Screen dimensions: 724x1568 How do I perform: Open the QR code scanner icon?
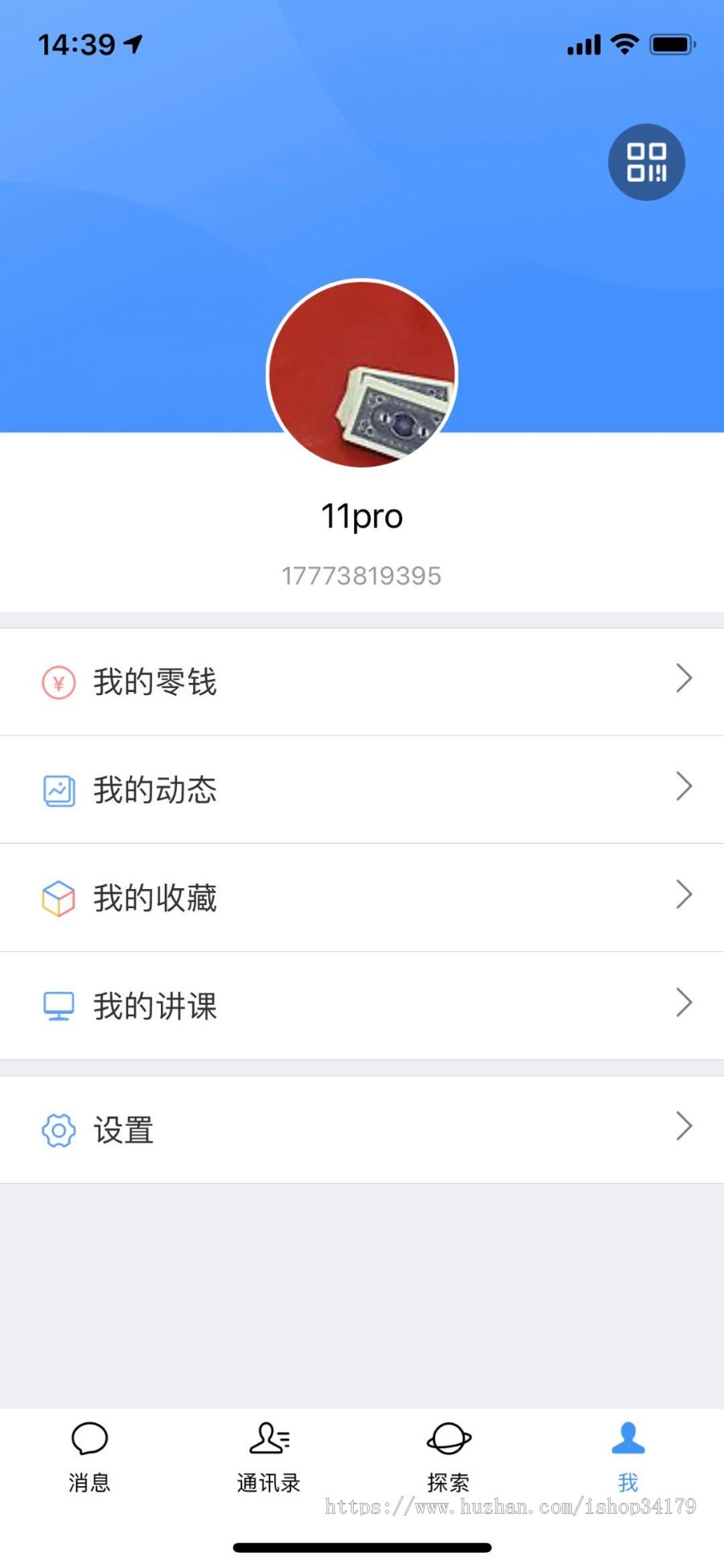pos(646,162)
